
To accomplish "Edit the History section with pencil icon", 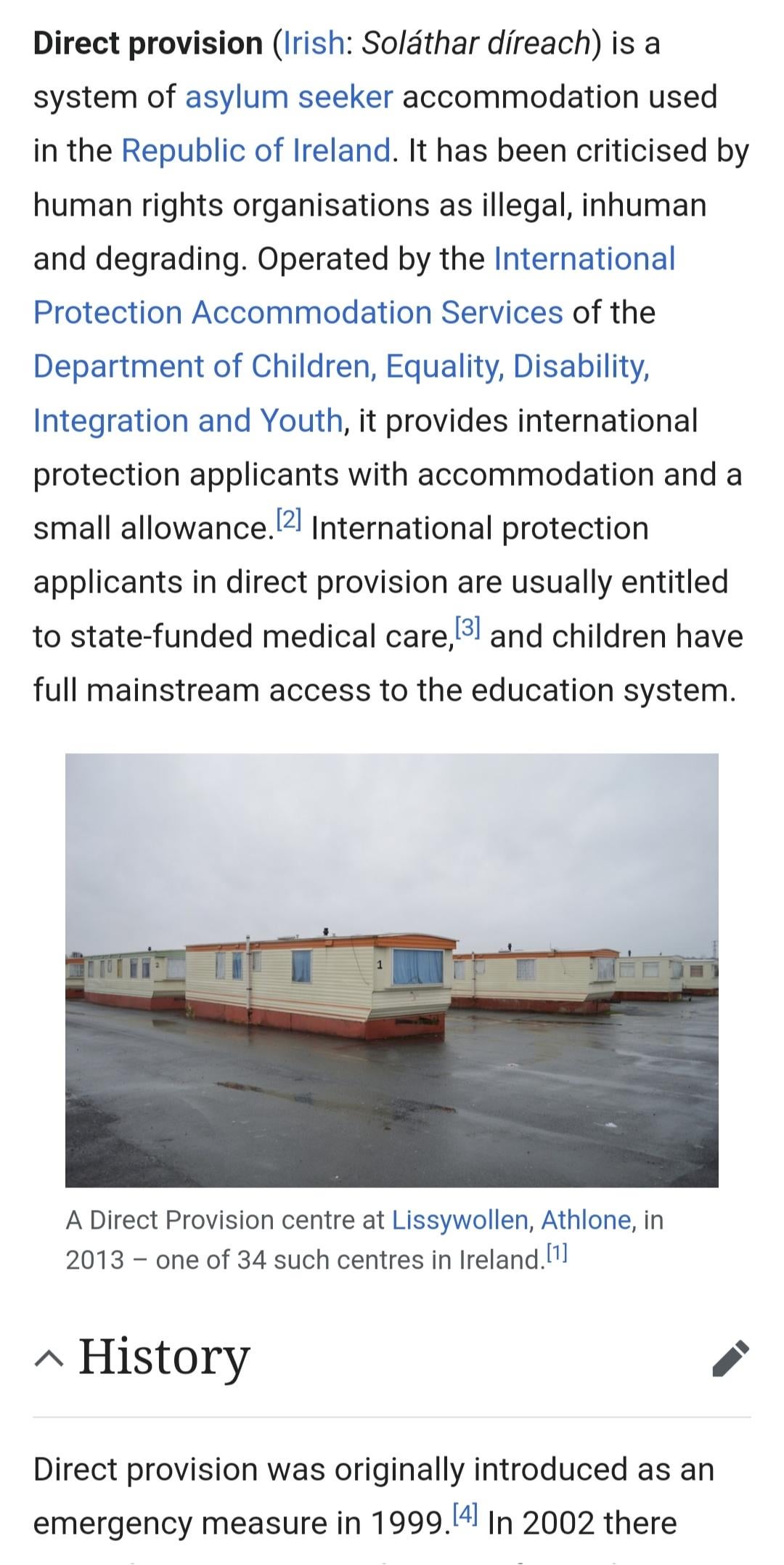I will [731, 1357].
